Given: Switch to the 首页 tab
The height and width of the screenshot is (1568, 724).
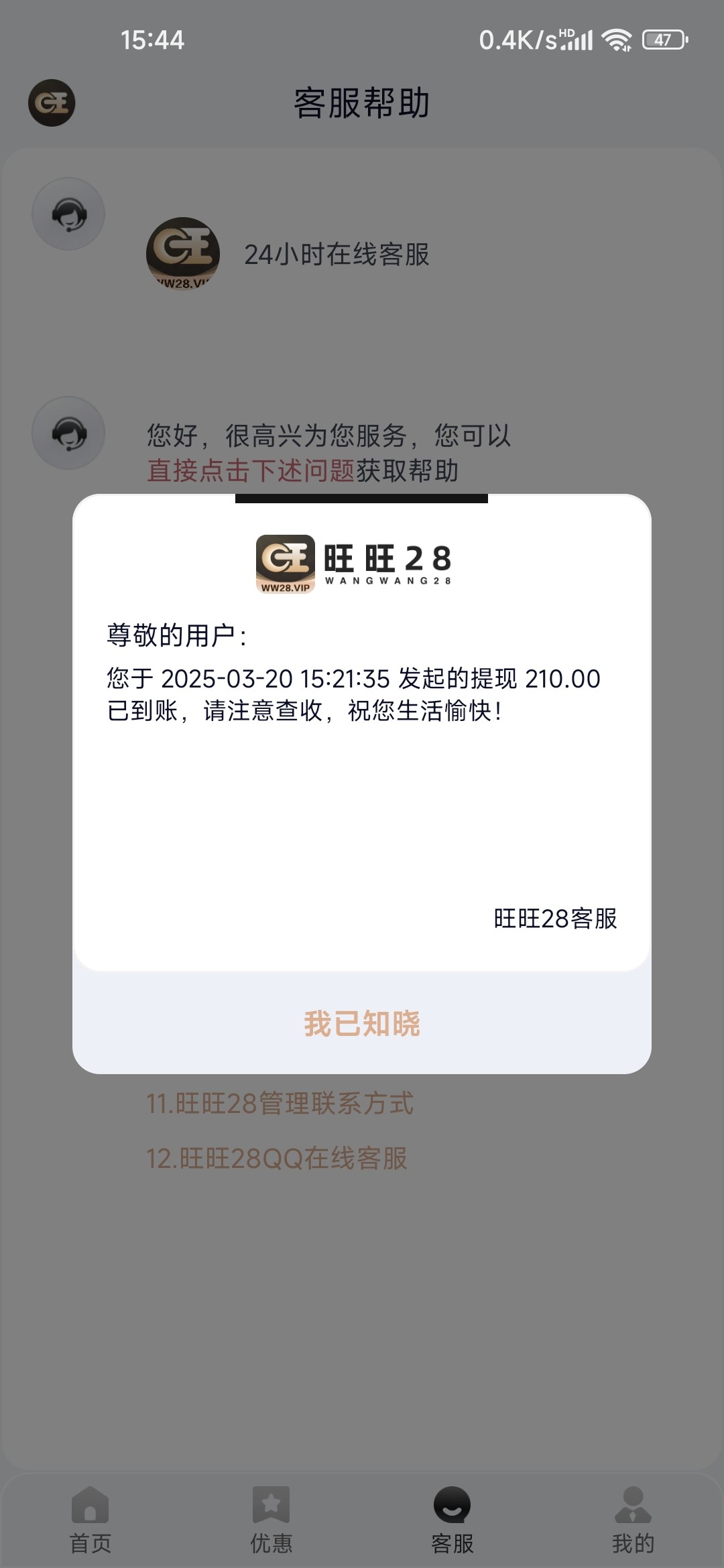Looking at the screenshot, I should tap(90, 1520).
